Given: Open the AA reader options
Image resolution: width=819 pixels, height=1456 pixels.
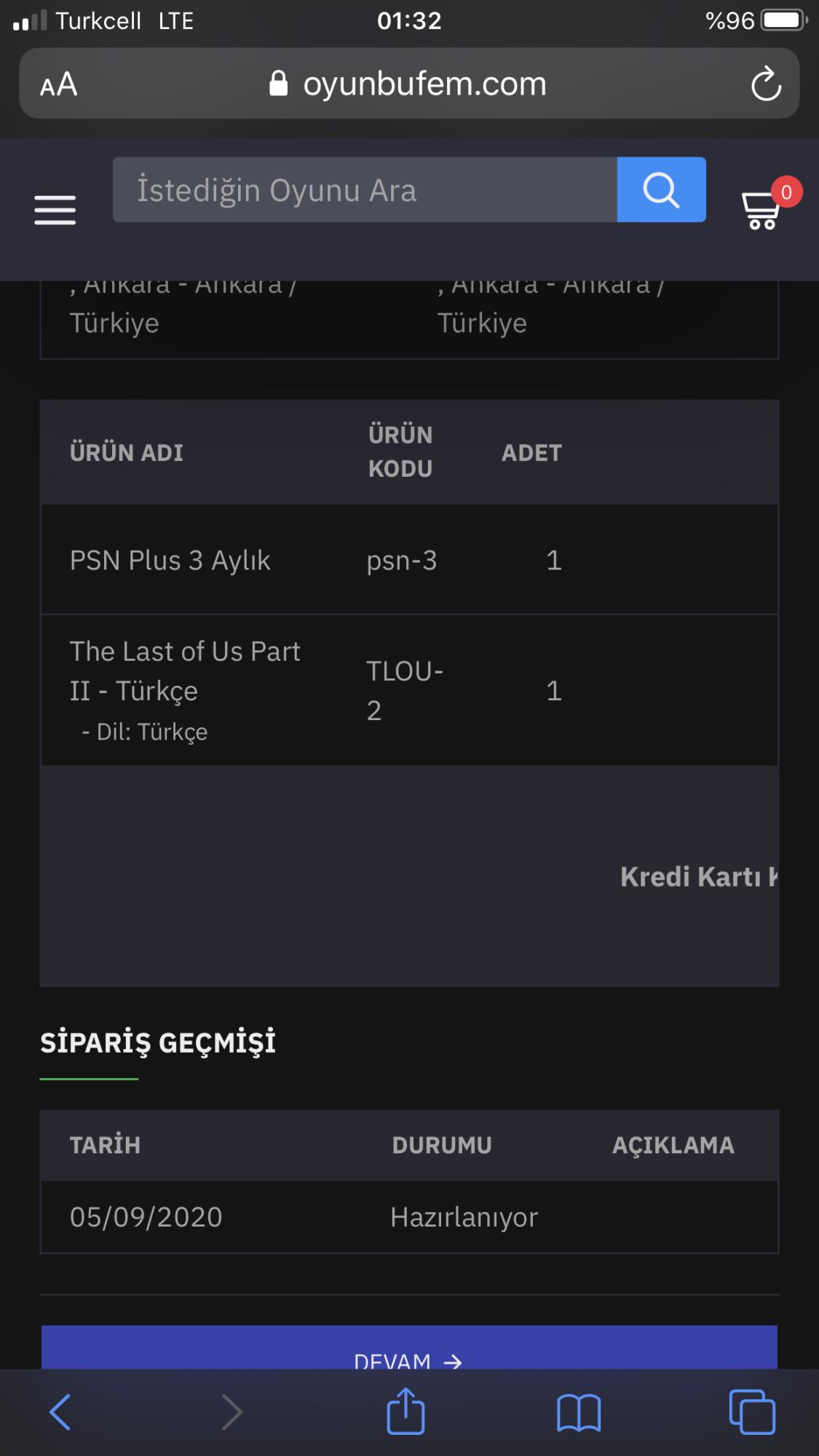Looking at the screenshot, I should pos(59,84).
